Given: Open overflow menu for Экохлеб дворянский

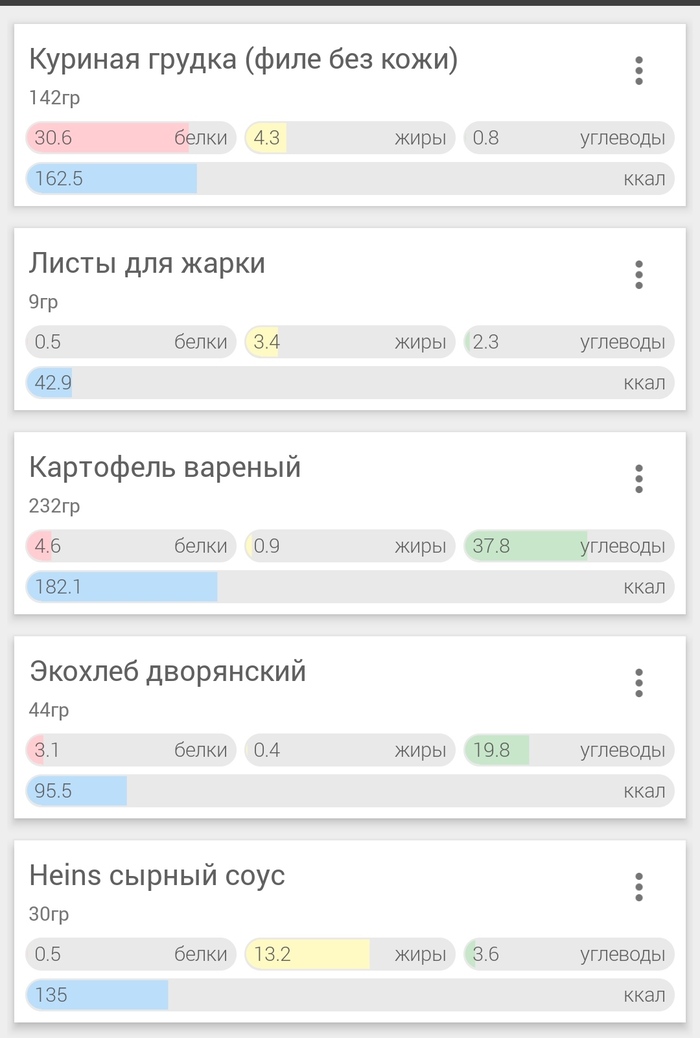Looking at the screenshot, I should 639,683.
